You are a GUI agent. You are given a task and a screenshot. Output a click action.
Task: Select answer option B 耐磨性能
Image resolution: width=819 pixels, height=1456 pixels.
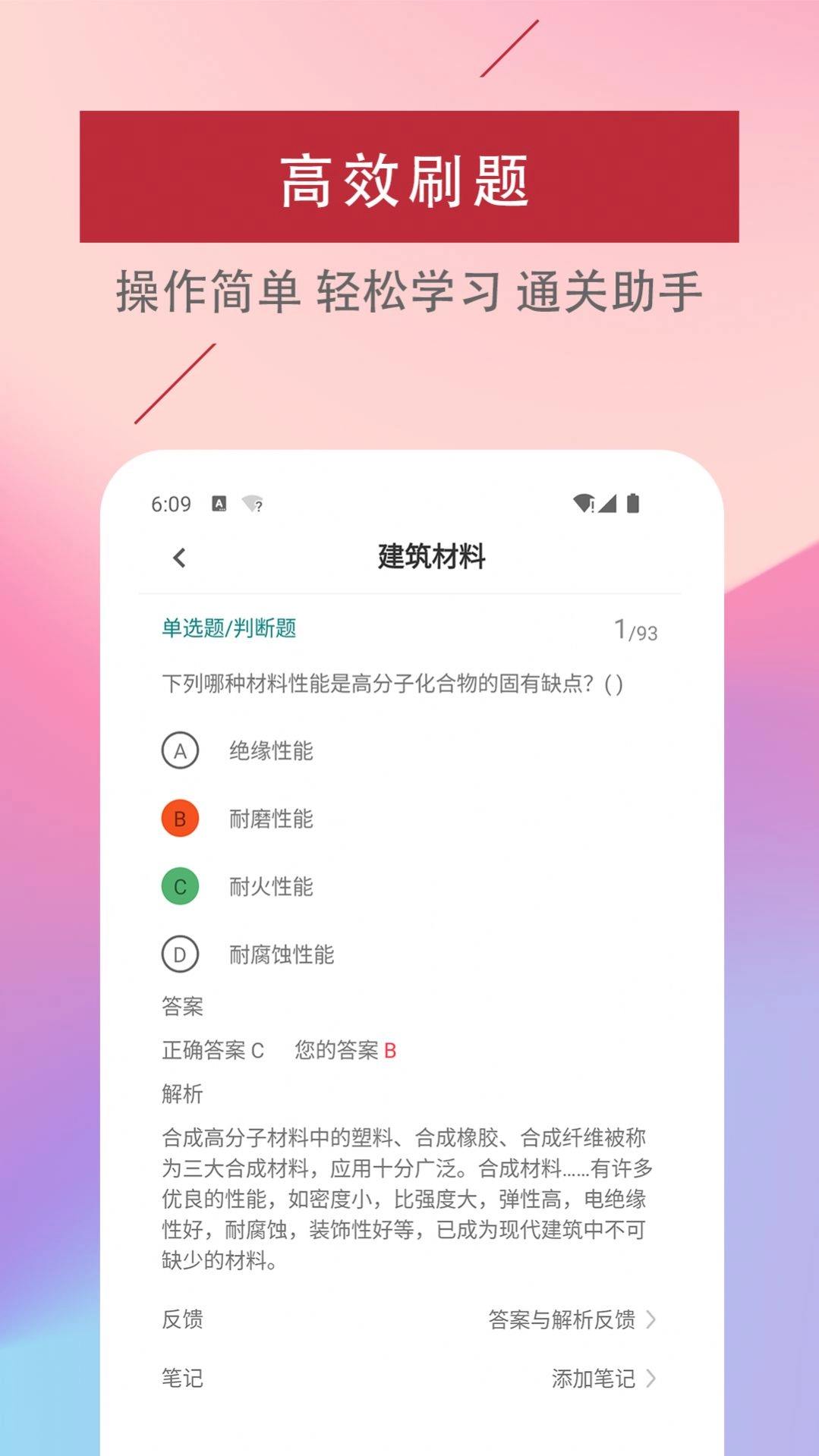click(x=269, y=819)
